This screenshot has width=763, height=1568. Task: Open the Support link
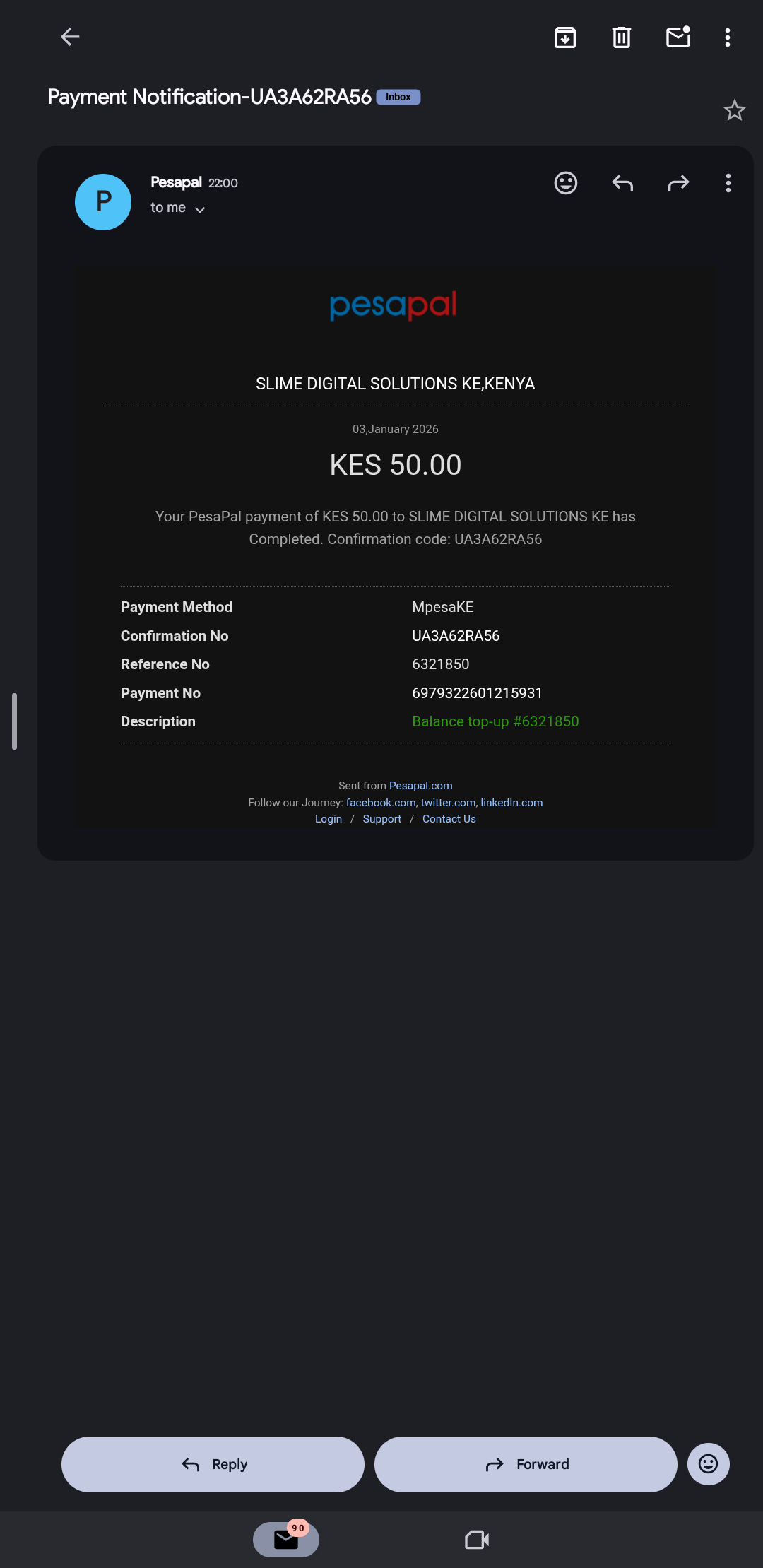point(382,819)
